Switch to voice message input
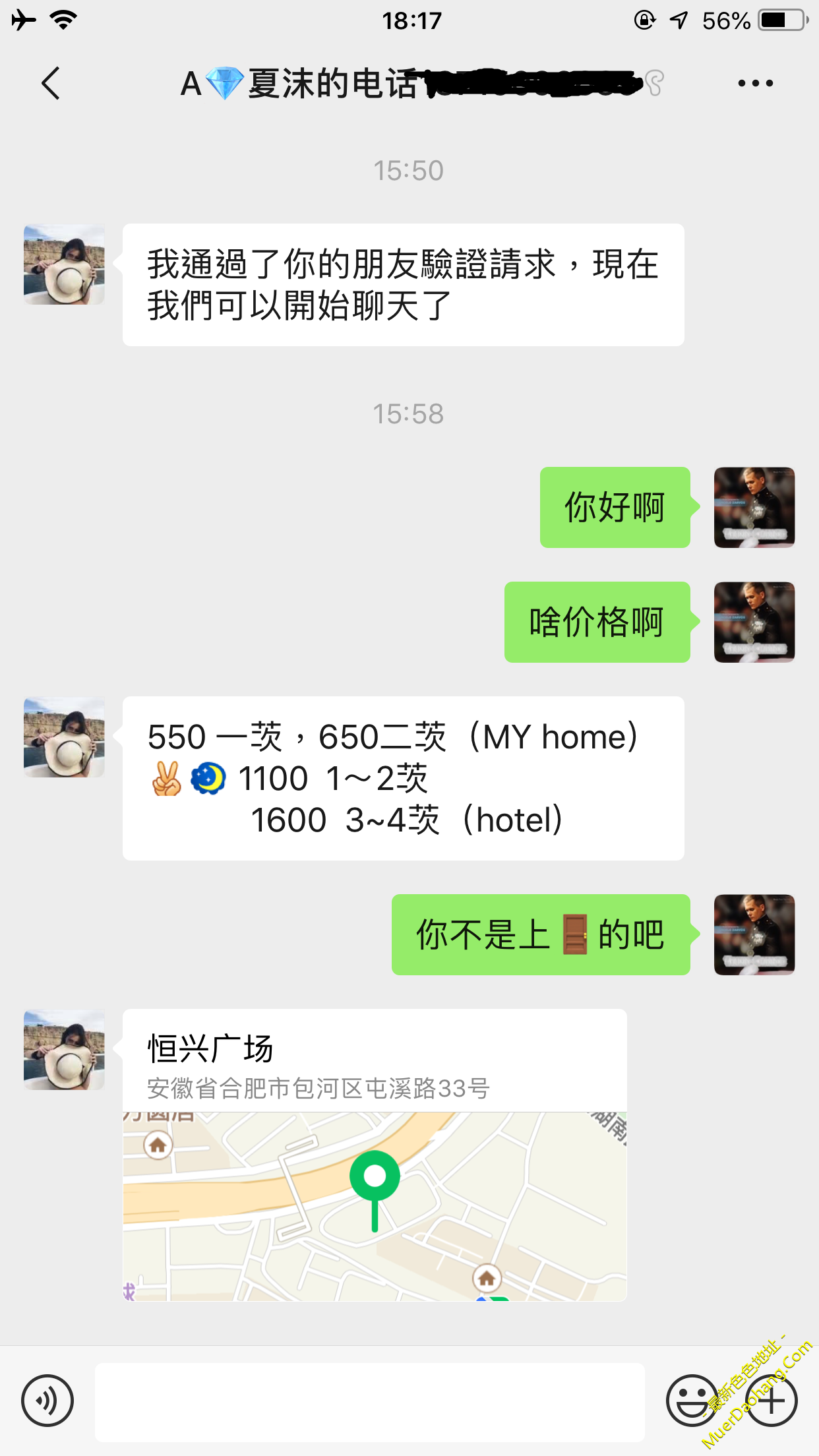The image size is (819, 1456). pos(47,1401)
